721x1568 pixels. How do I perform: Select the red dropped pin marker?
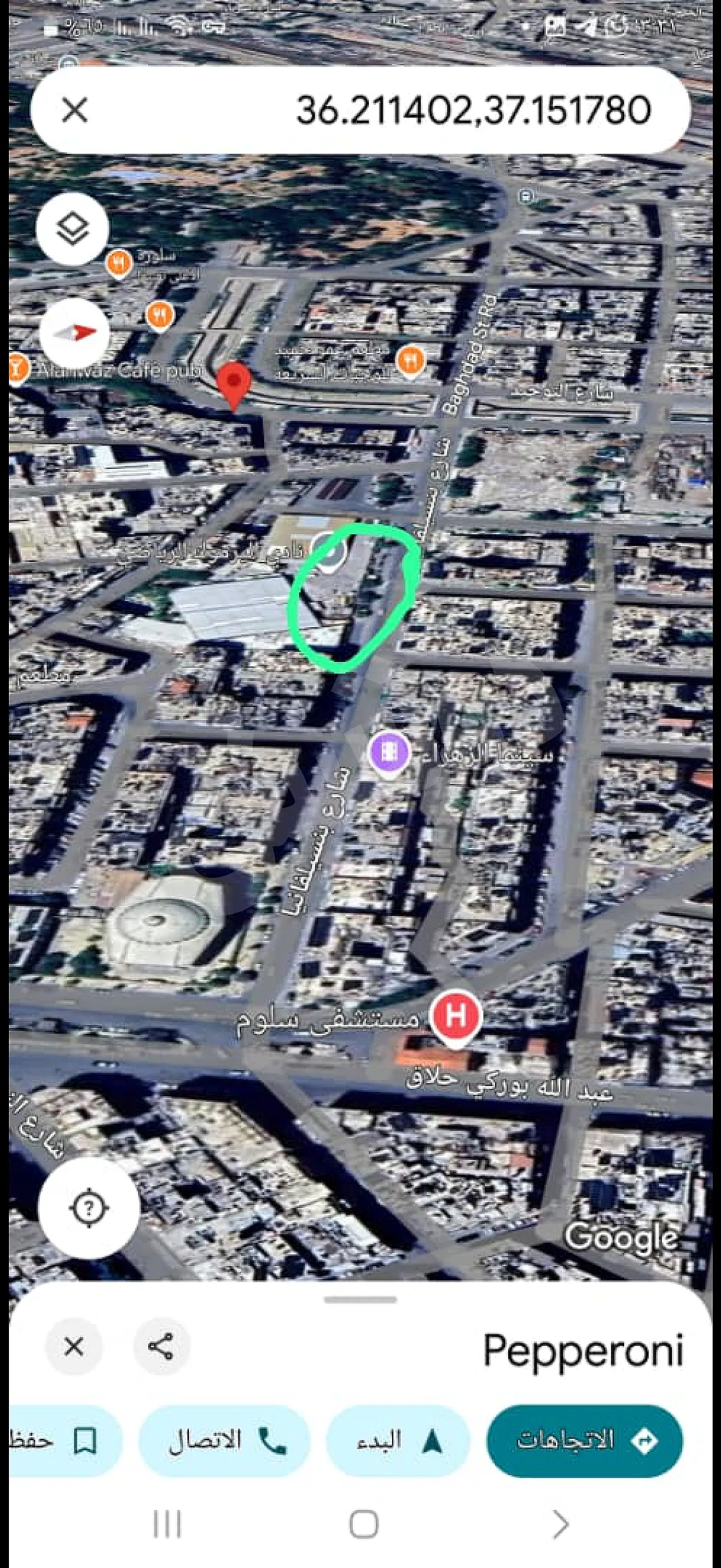pos(234,382)
